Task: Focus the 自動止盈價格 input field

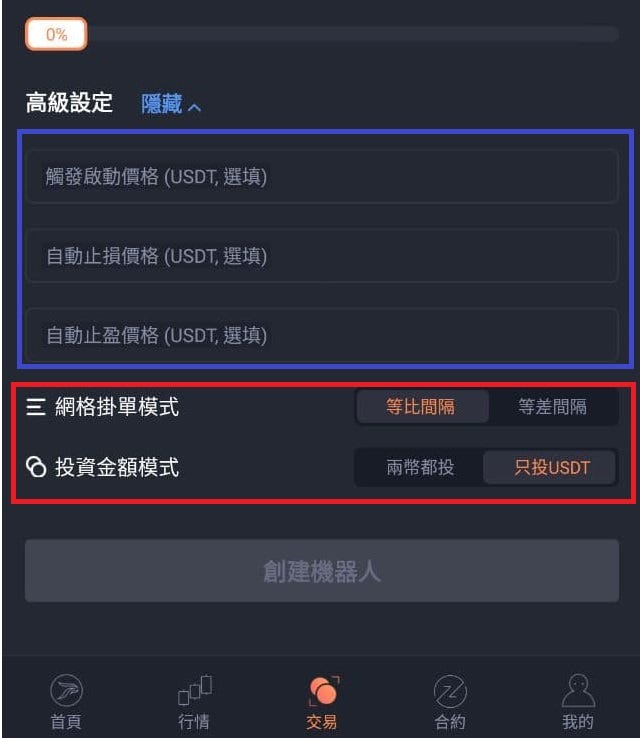Action: click(322, 335)
